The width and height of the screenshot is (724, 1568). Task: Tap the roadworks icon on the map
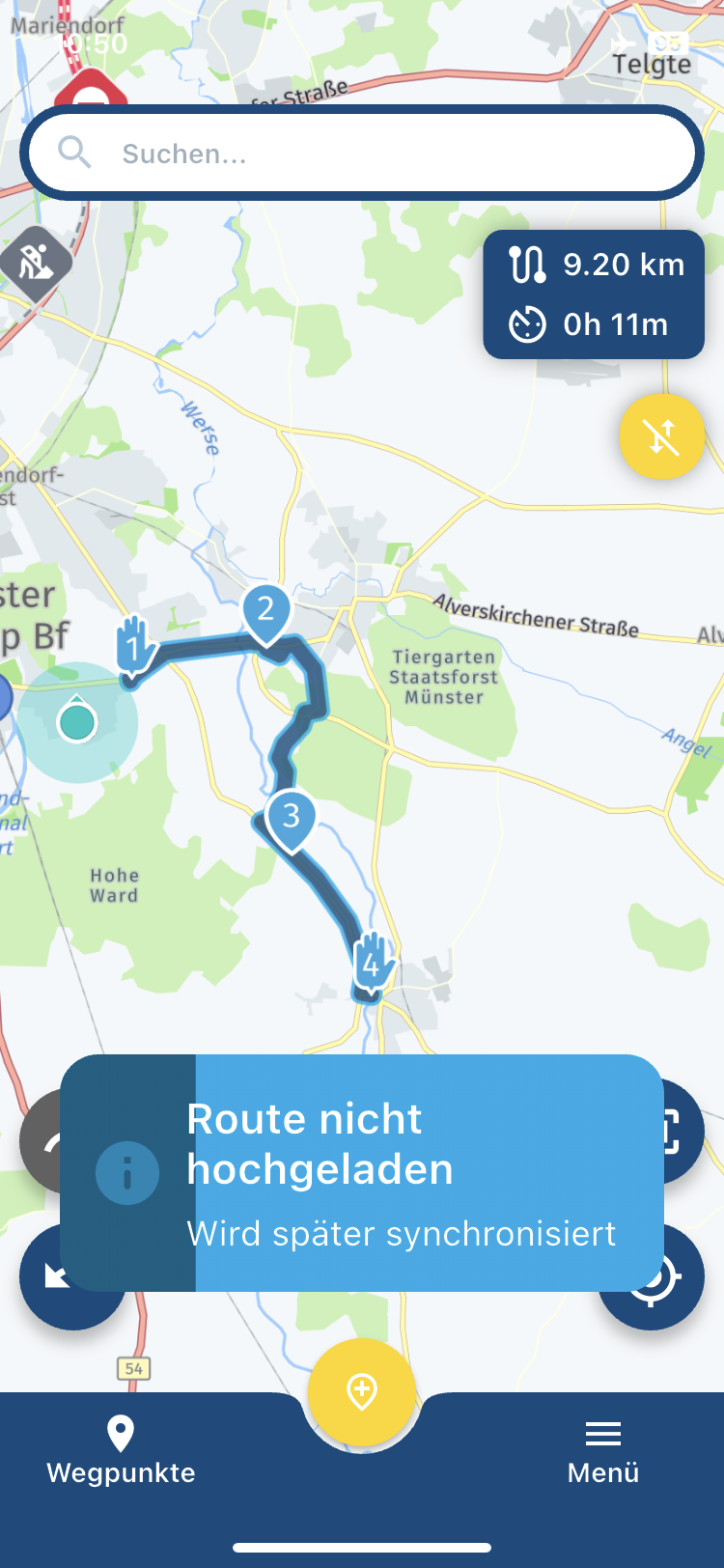36,262
